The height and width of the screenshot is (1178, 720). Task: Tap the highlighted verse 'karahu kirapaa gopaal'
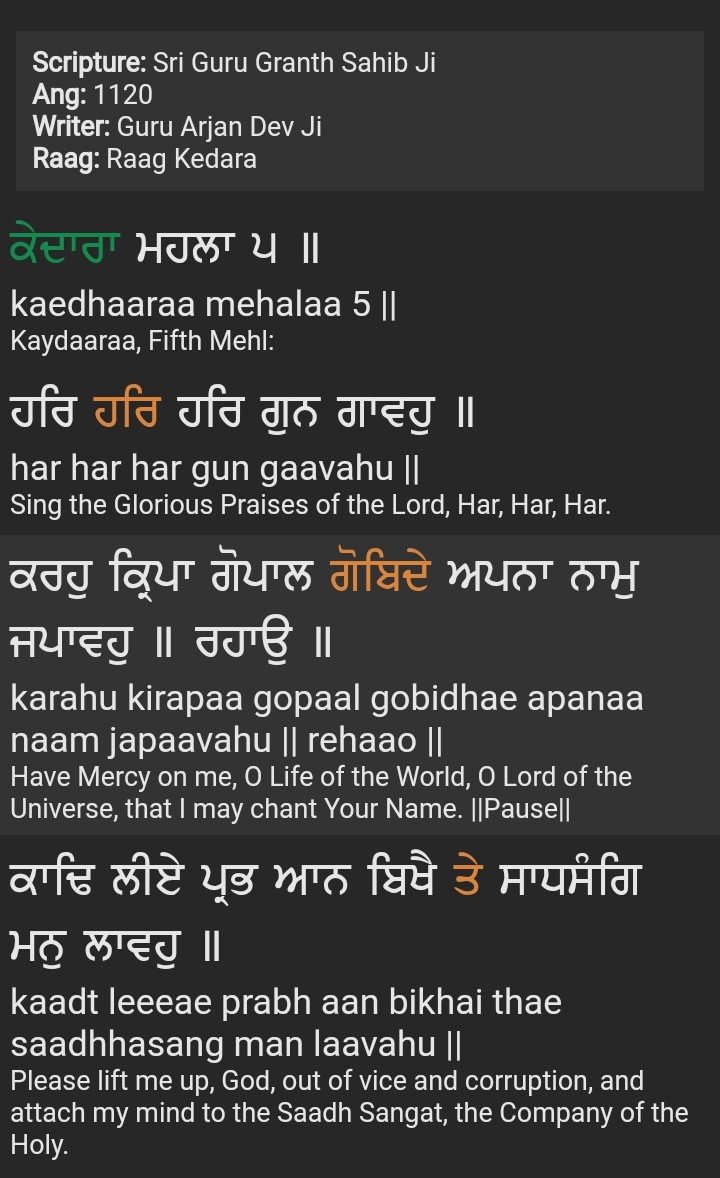pos(326,698)
